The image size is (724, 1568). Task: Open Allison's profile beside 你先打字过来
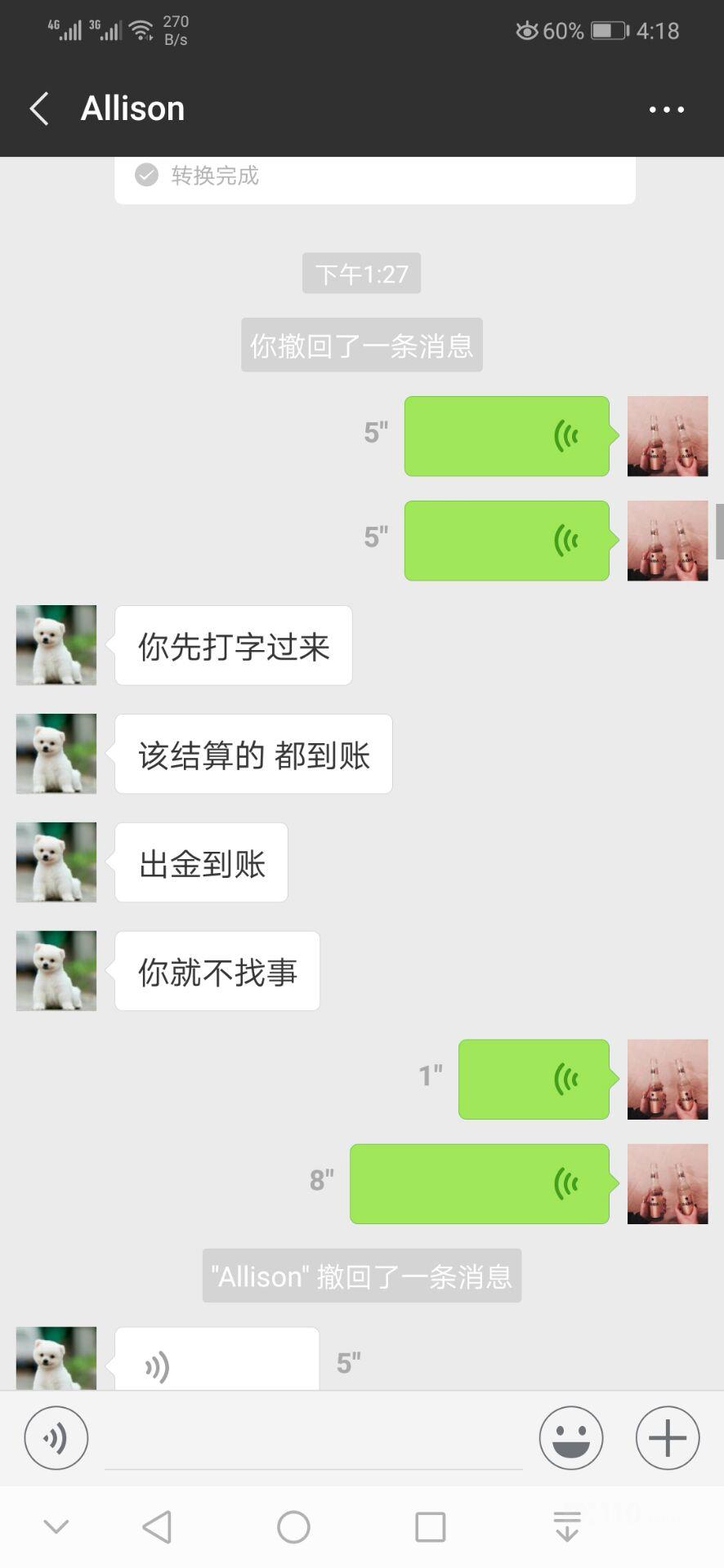pos(56,644)
